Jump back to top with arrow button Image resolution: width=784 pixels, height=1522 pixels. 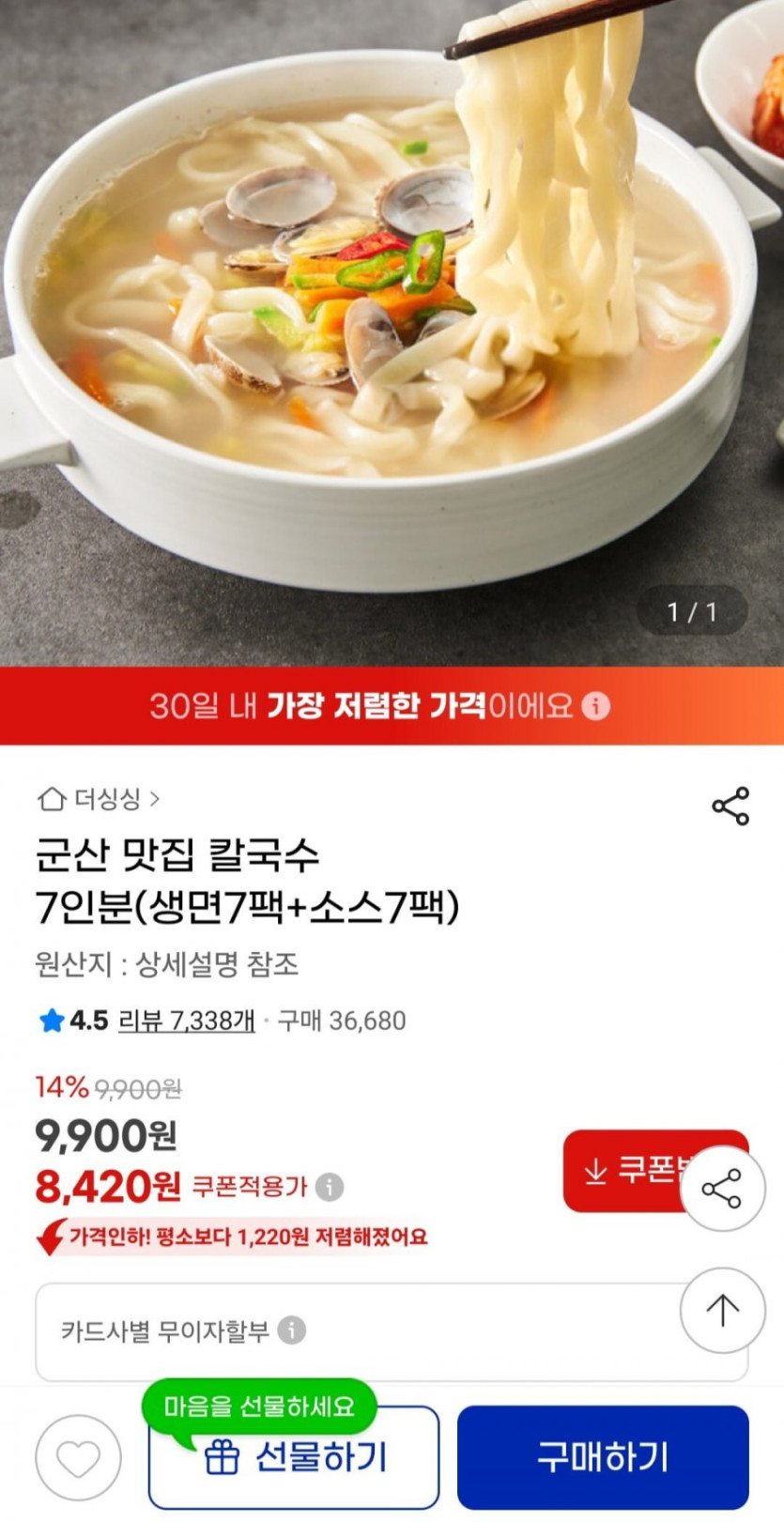pyautogui.click(x=722, y=1310)
